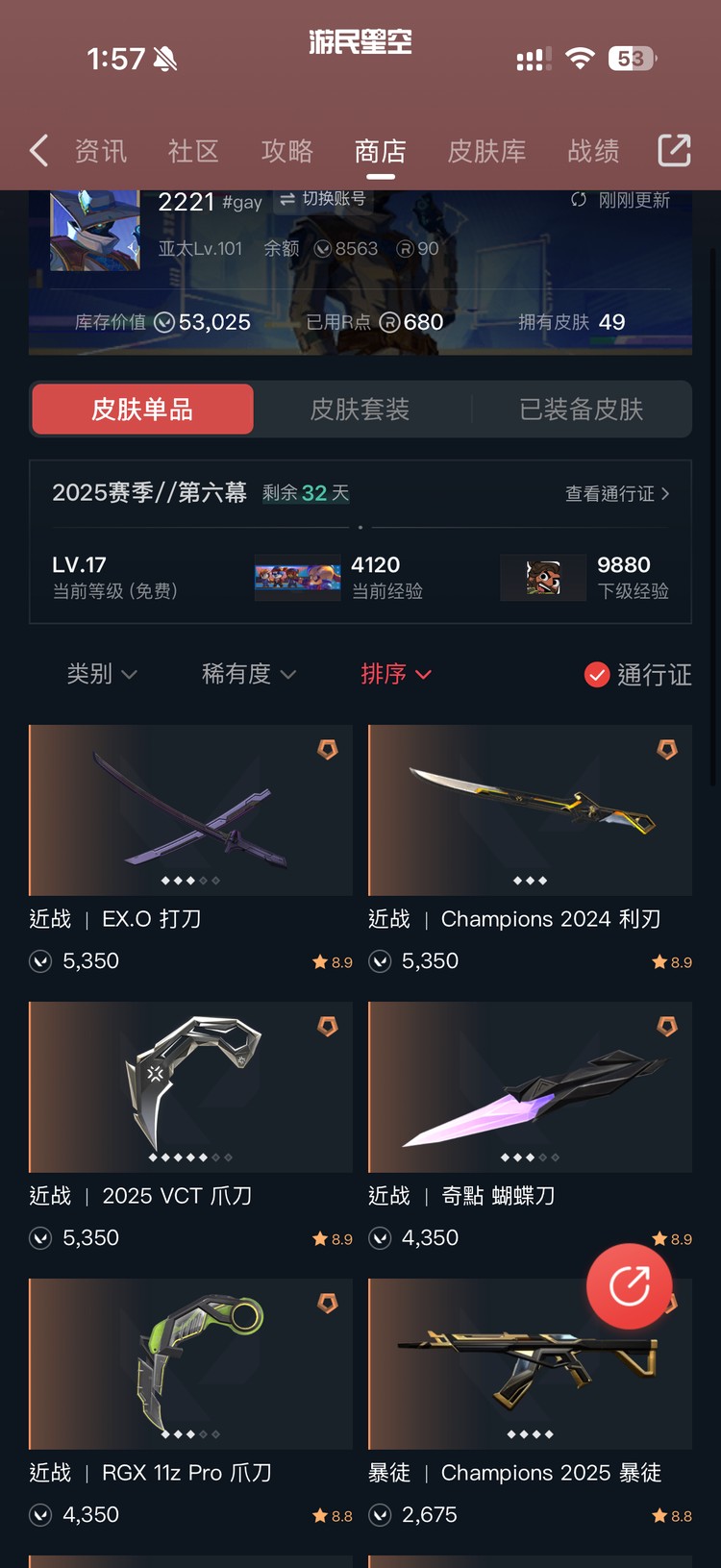Open the external share icon at top right
The height and width of the screenshot is (1568, 721).
(674, 151)
